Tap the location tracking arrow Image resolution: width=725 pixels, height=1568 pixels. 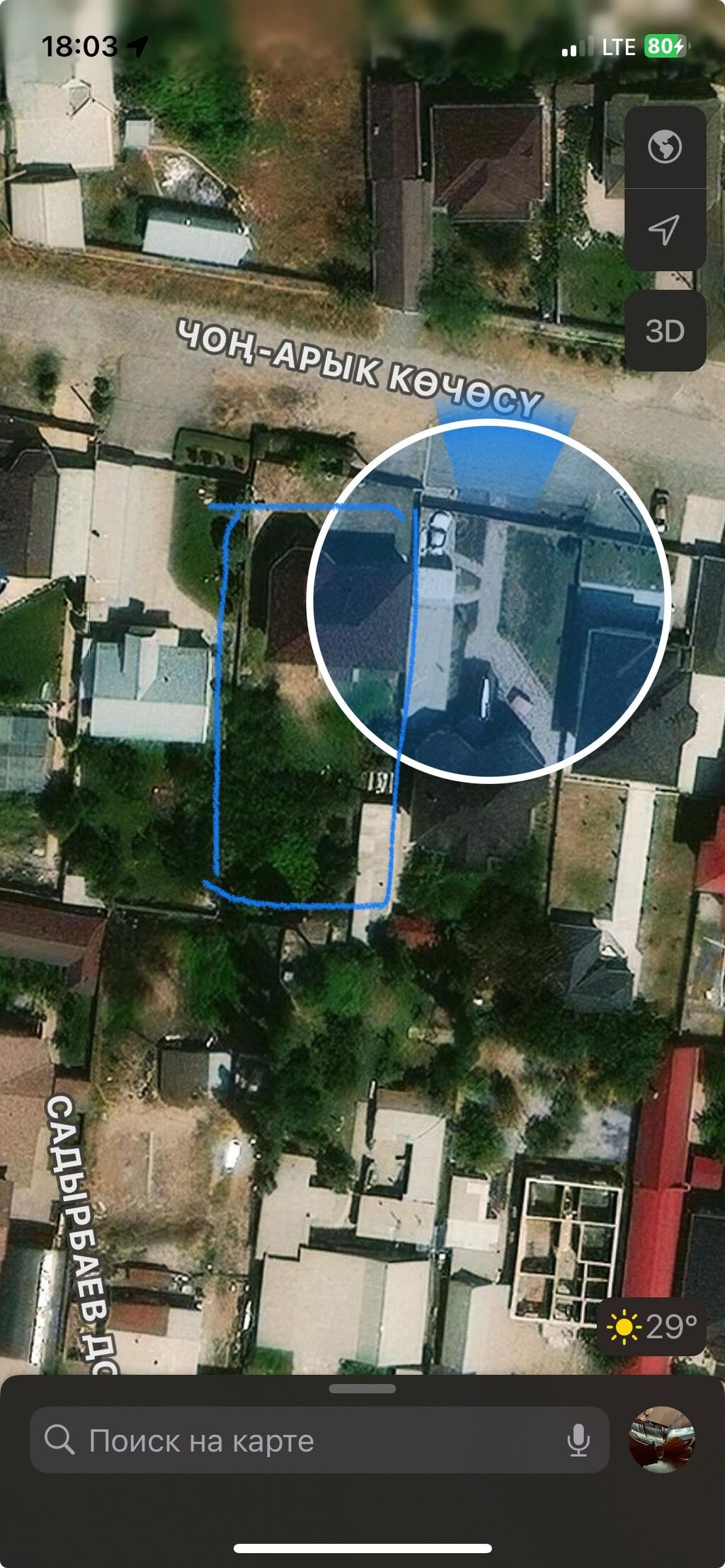point(664,230)
